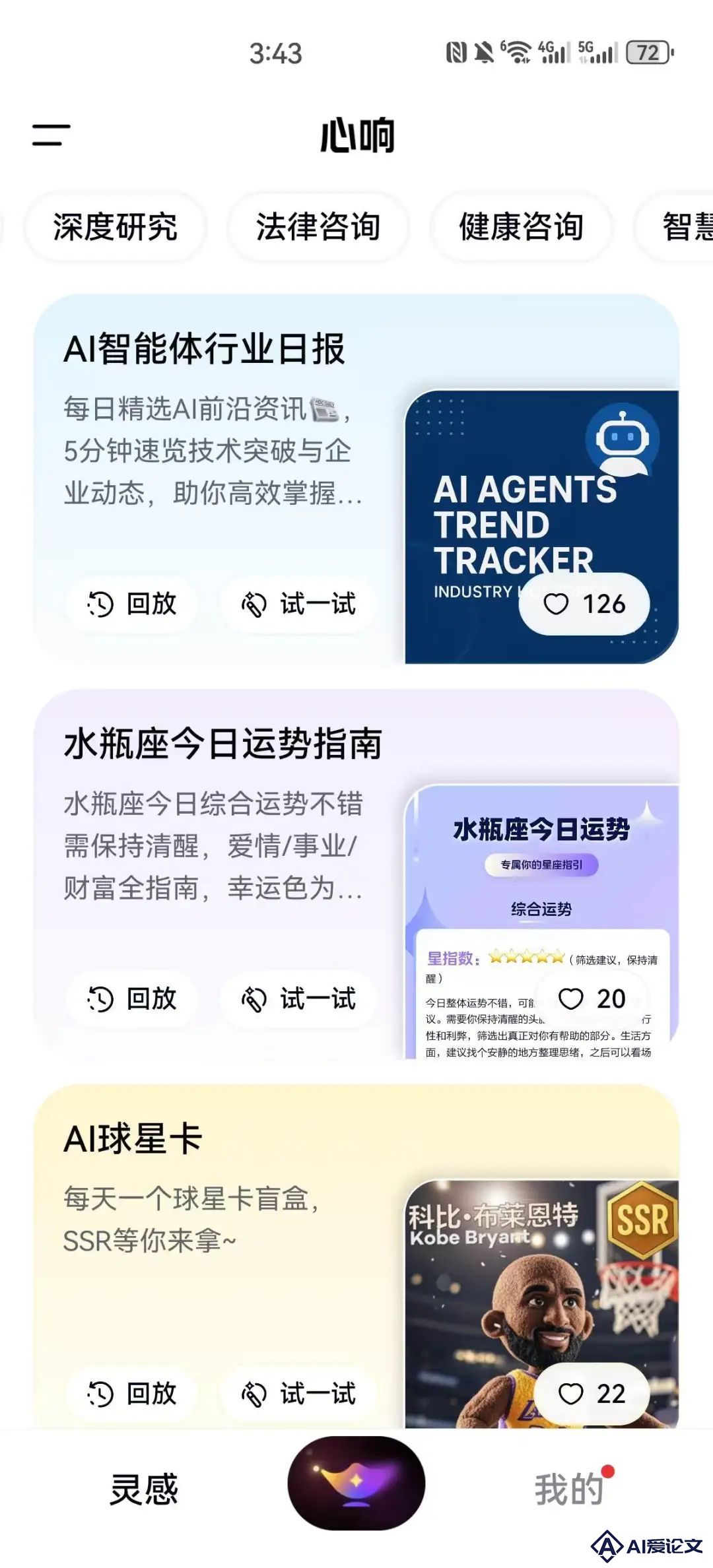Screen dimensions: 713x1568
Task: Tap 回放 on AI球星卡
Action: coord(132,1394)
